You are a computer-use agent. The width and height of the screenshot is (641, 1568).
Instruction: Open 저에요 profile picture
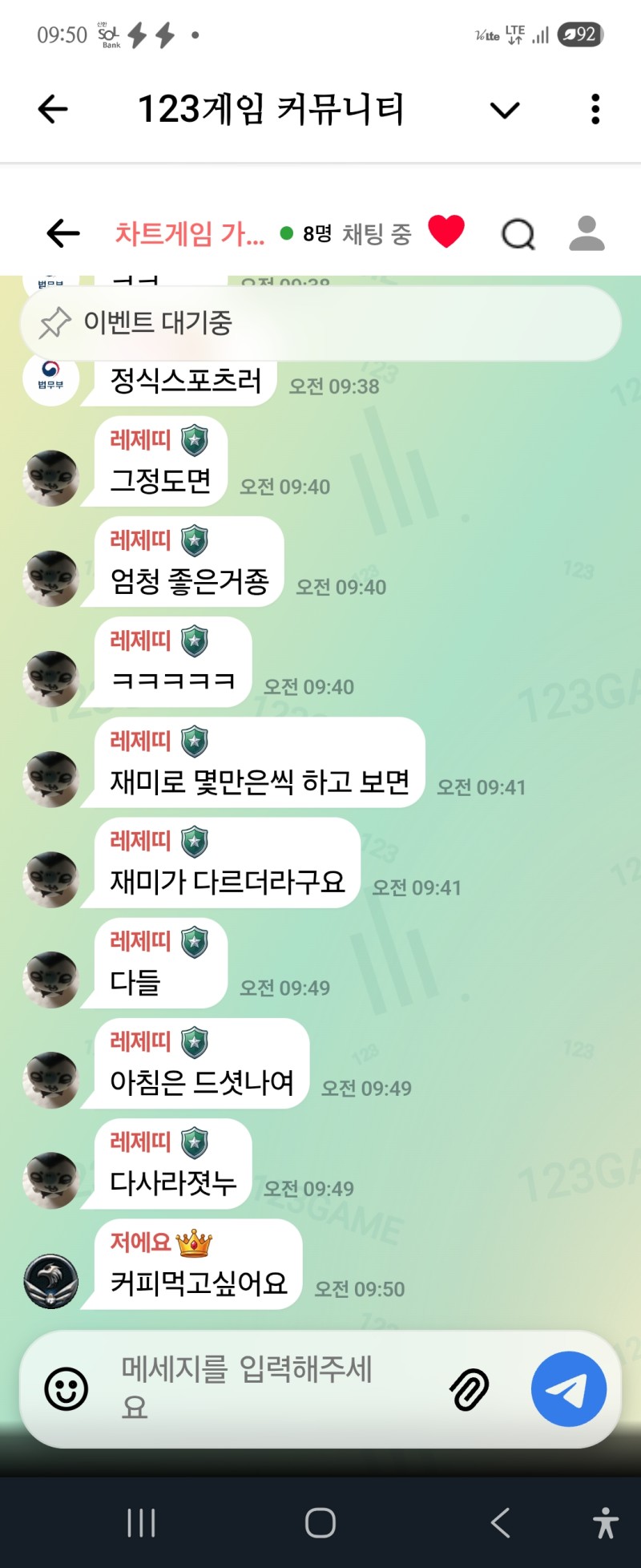point(51,1281)
